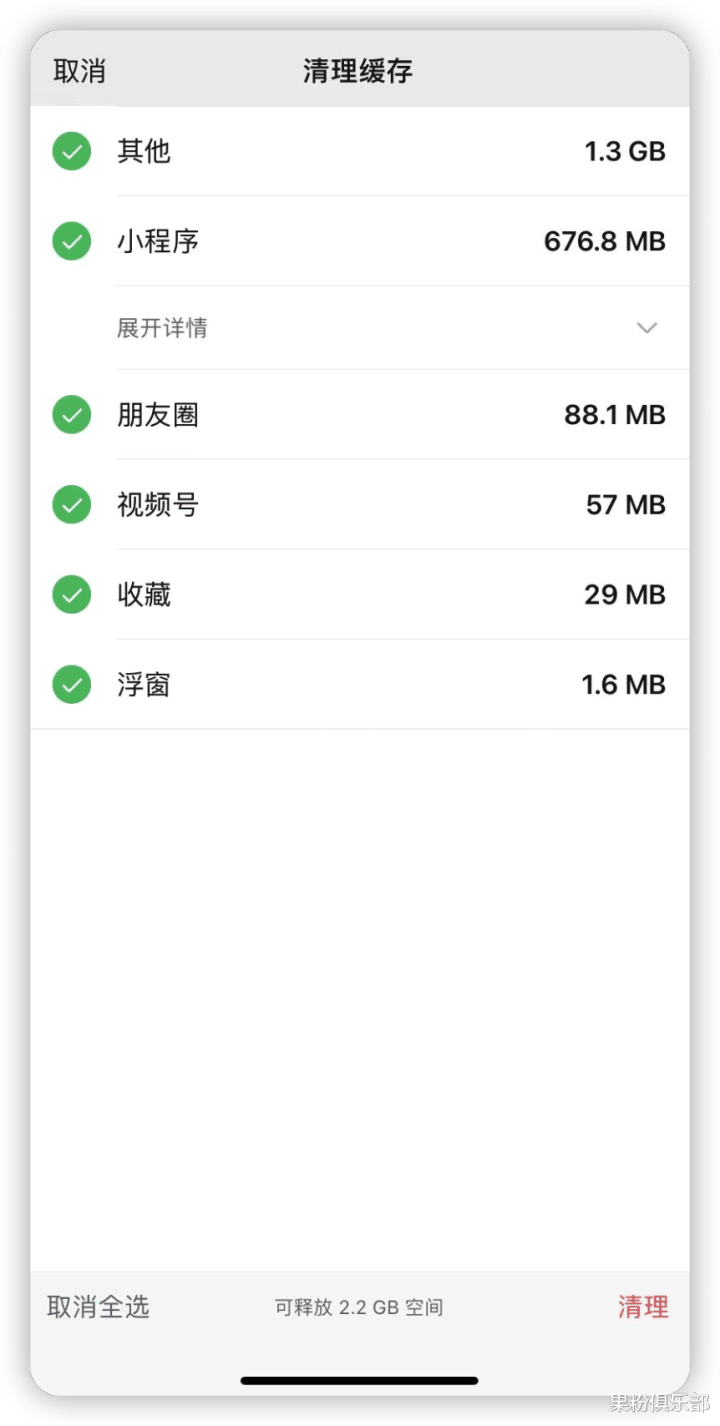Uncheck the 浮窗 checkbox
The height and width of the screenshot is (1426, 720).
pos(72,684)
